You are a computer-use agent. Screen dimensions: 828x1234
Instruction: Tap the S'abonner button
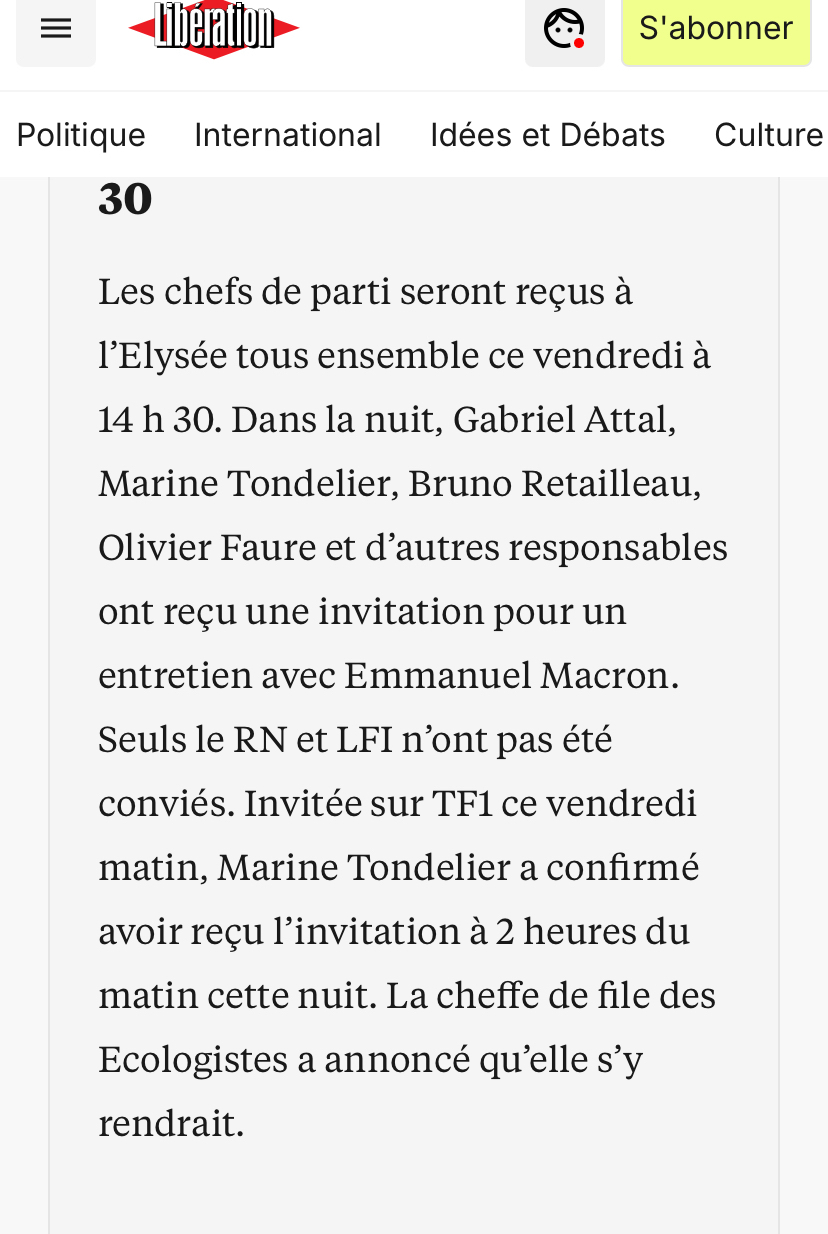coord(716,29)
